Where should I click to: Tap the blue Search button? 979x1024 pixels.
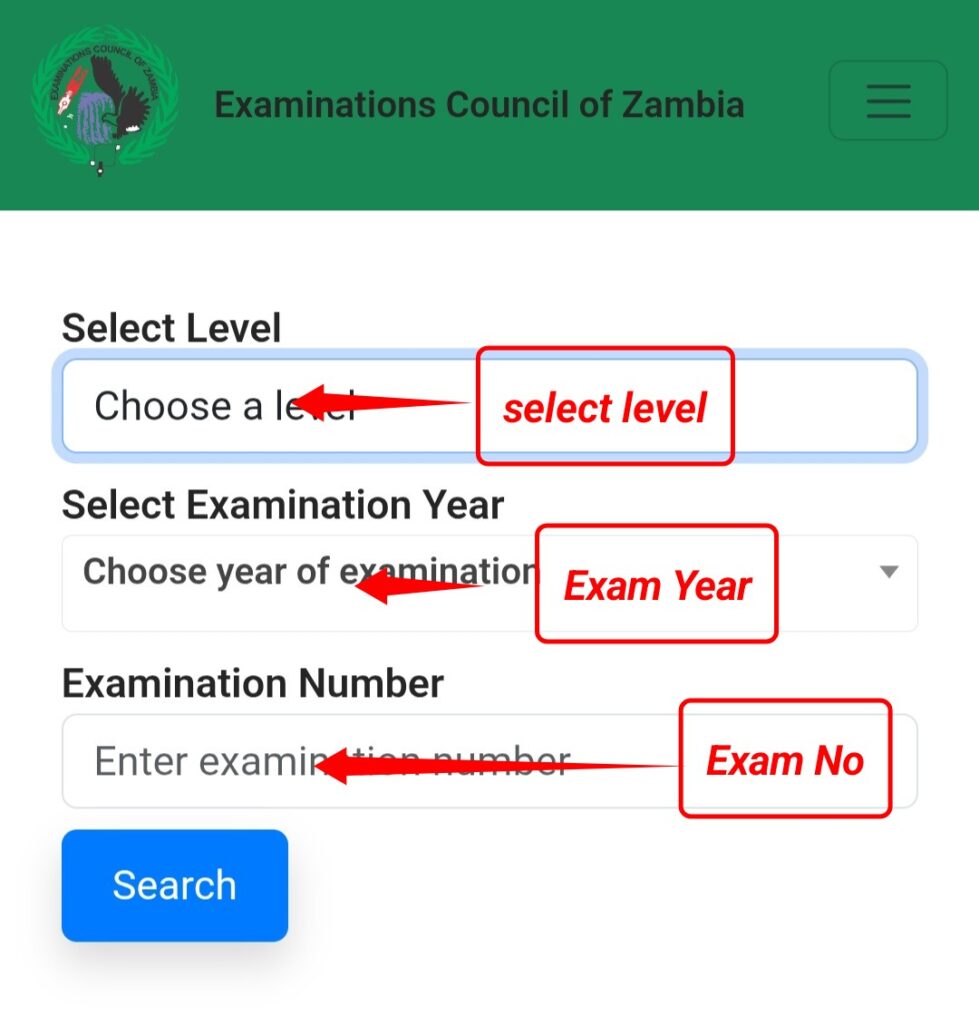(x=174, y=885)
